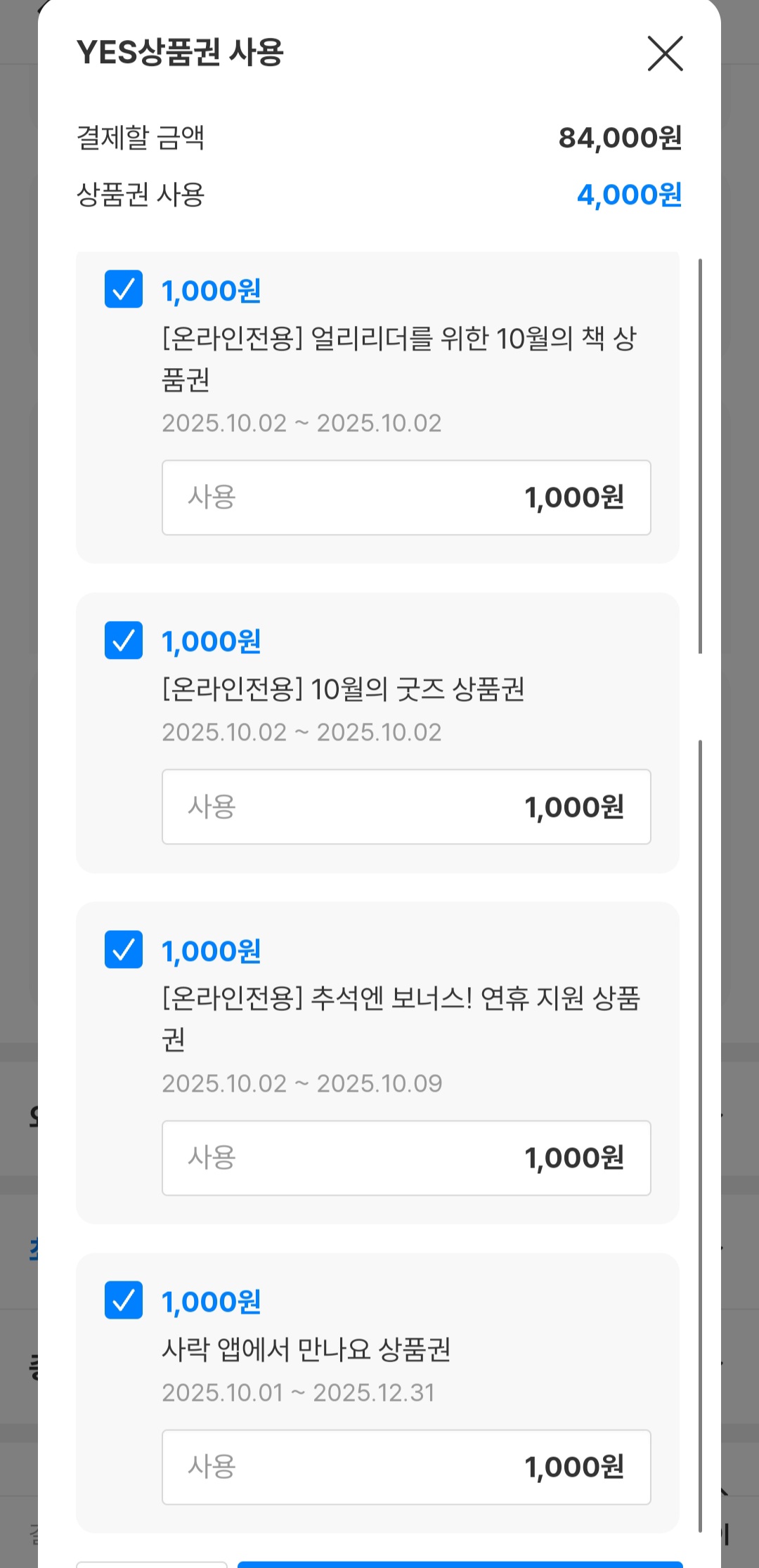Close the YES상품권 사용 dialog
759x1568 pixels.
pos(665,54)
